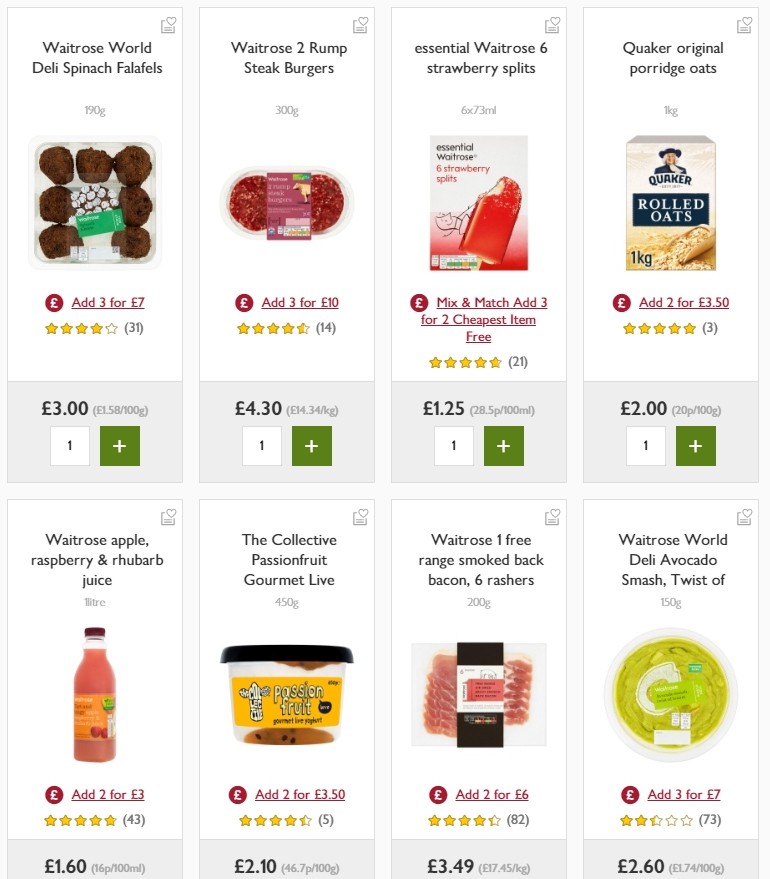The width and height of the screenshot is (770, 879).
Task: Open the Add 2 for £6 bacon offer
Action: pos(494,793)
